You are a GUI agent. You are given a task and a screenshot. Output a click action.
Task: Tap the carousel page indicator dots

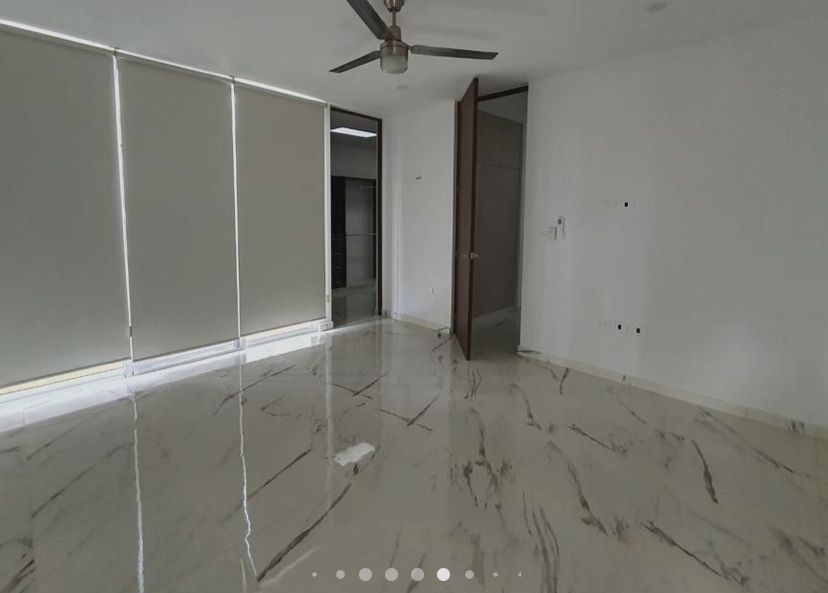417,574
